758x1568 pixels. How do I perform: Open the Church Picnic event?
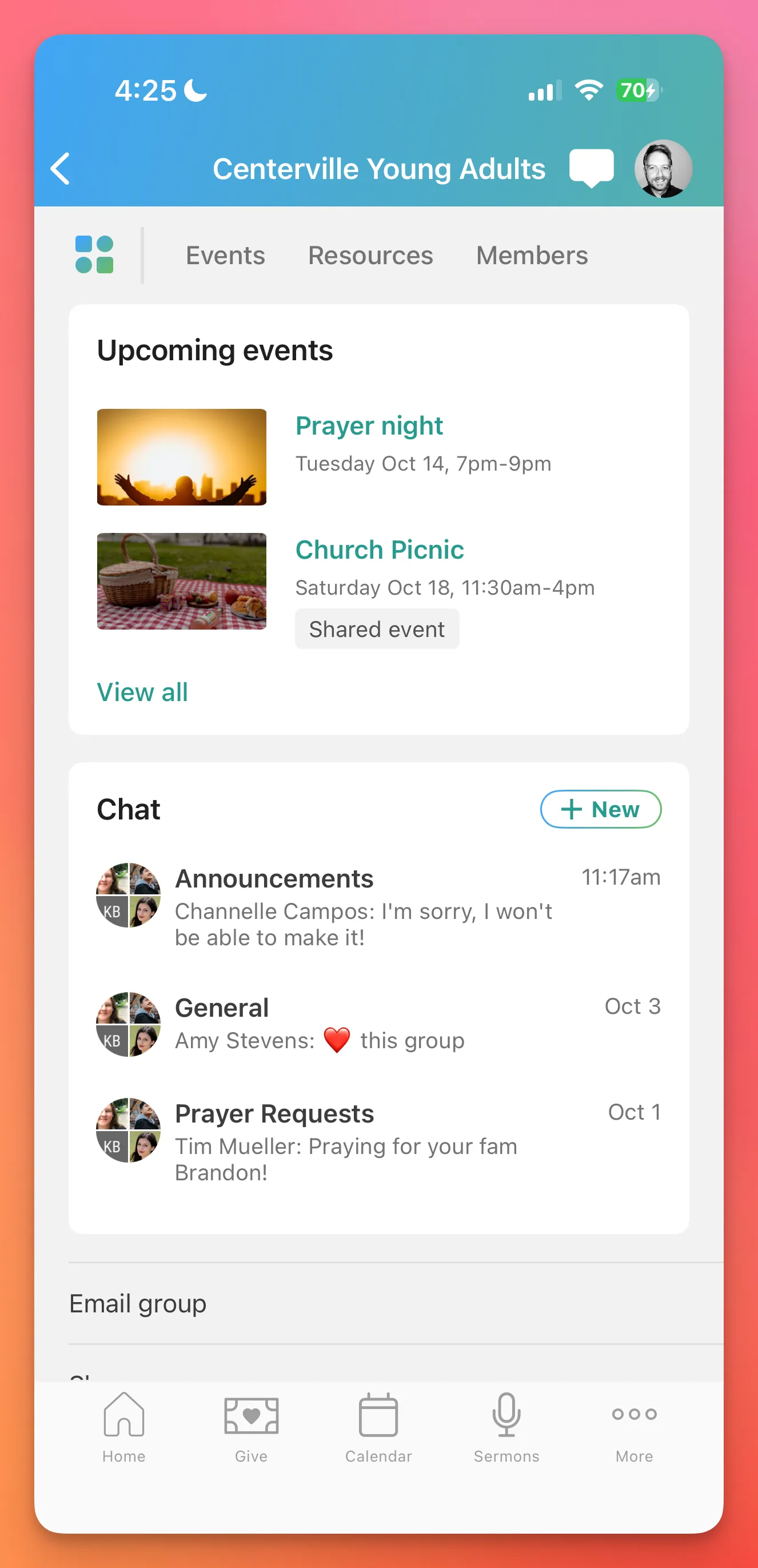380,550
